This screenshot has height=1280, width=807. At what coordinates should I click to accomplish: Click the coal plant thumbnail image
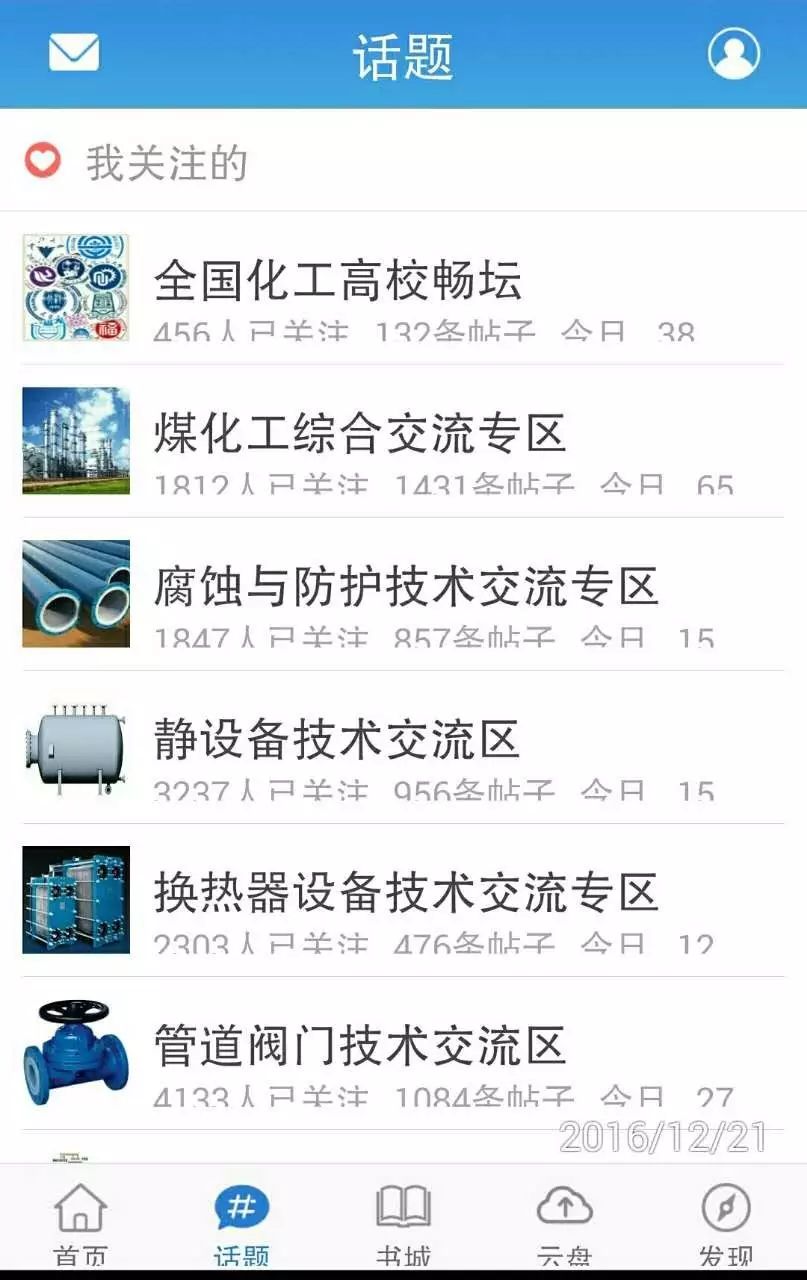76,440
